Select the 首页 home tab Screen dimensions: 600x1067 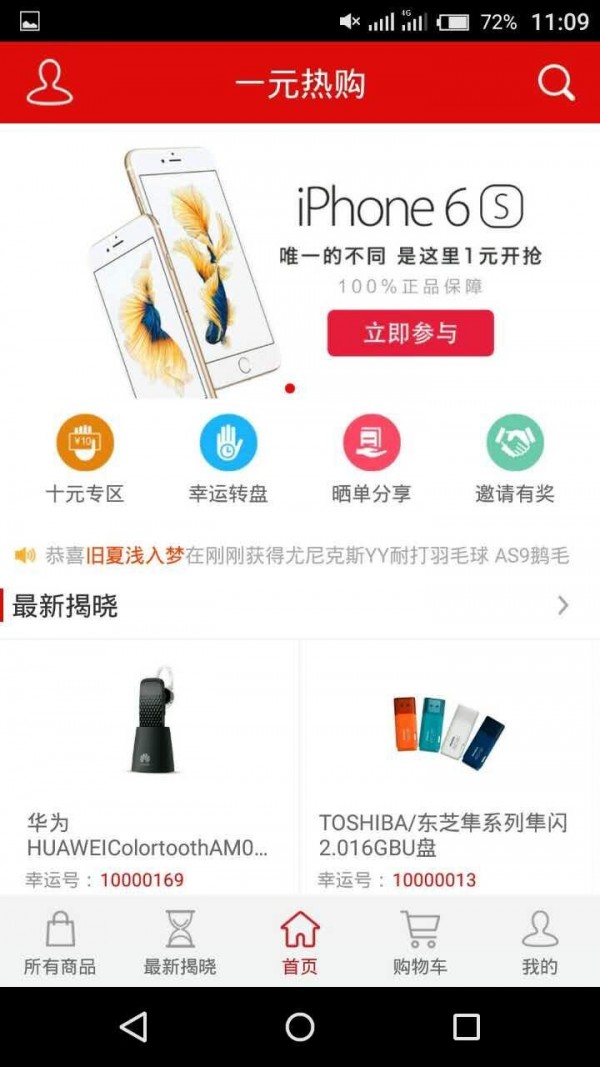(300, 942)
